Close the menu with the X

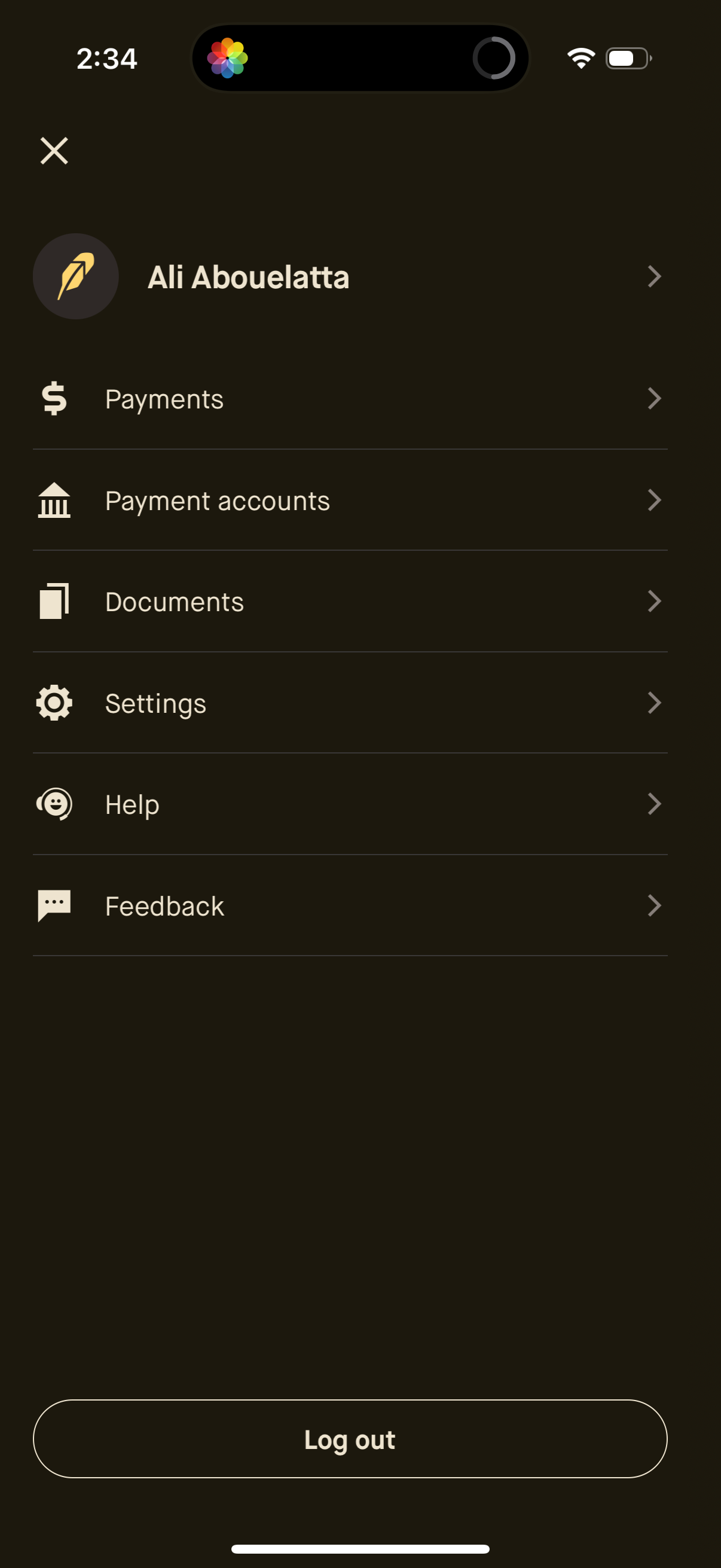point(54,151)
